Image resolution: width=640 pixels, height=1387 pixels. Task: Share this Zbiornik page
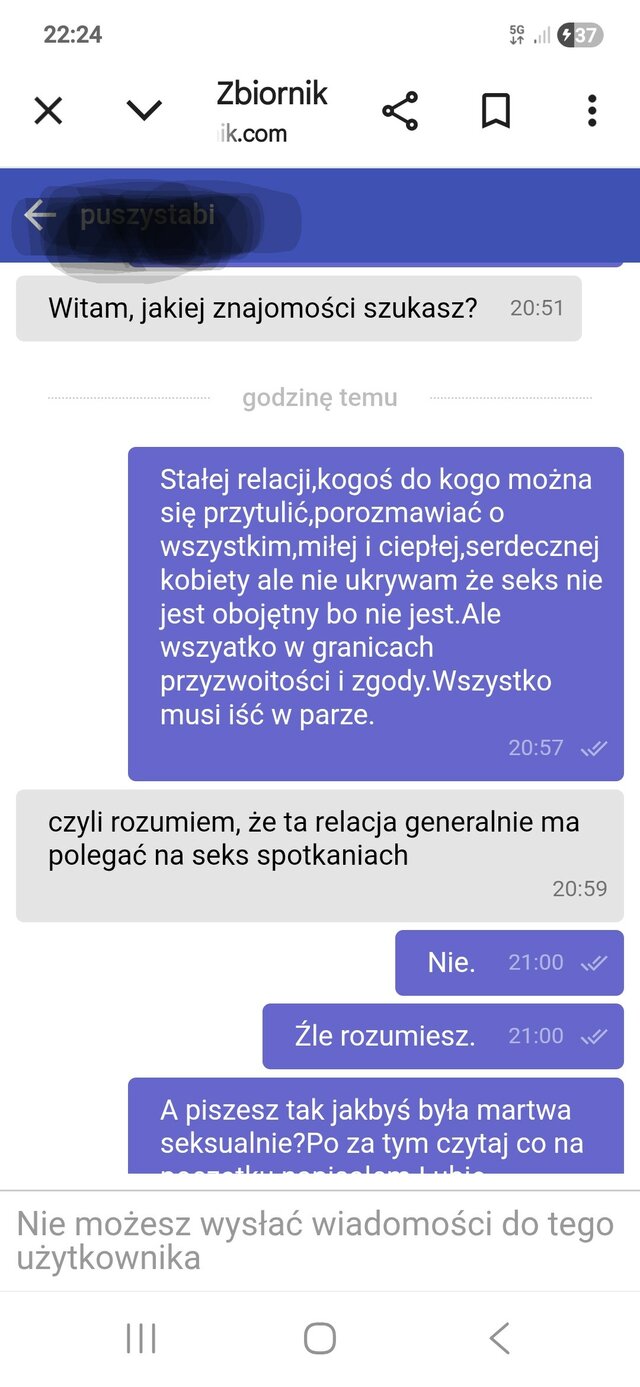click(x=400, y=110)
